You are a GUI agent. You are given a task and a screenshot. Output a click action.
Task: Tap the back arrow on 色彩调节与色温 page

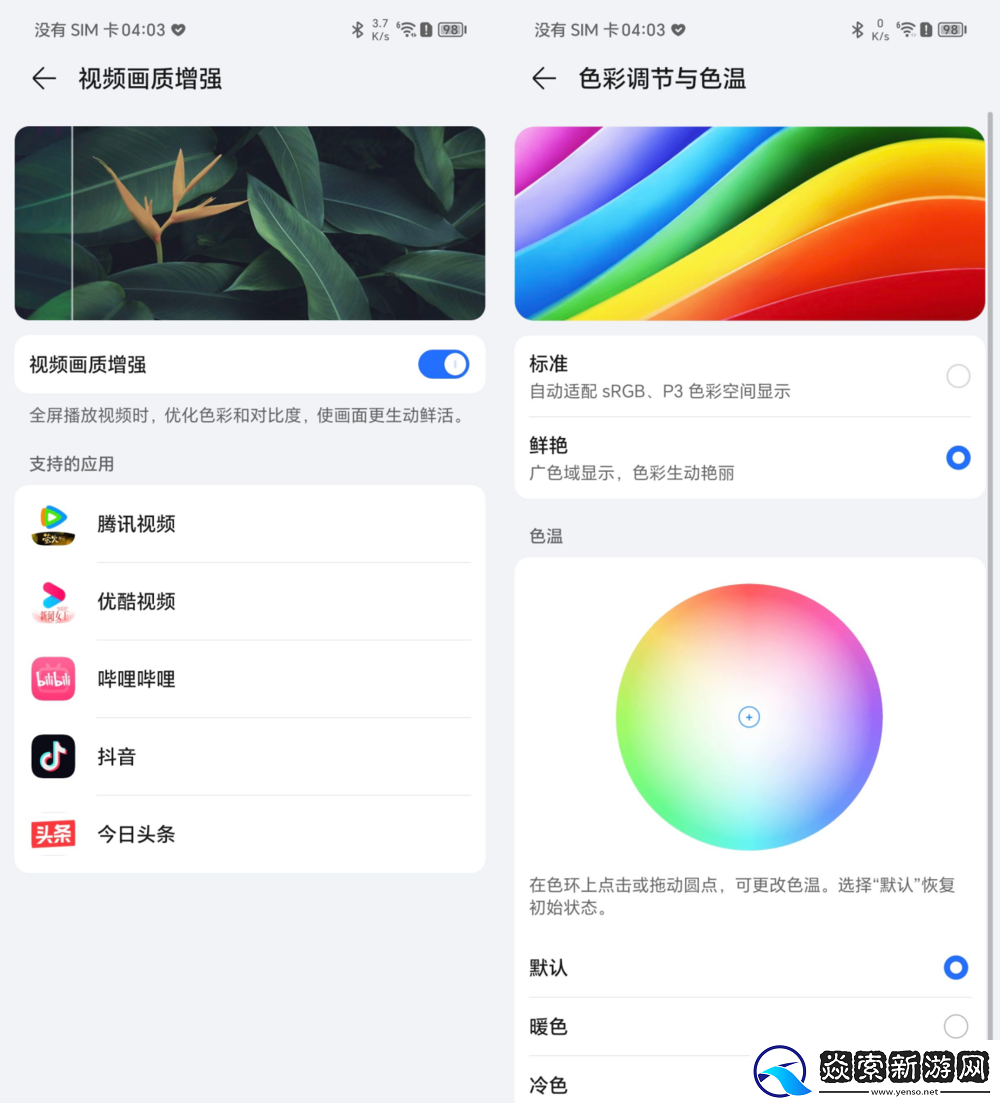pos(542,78)
